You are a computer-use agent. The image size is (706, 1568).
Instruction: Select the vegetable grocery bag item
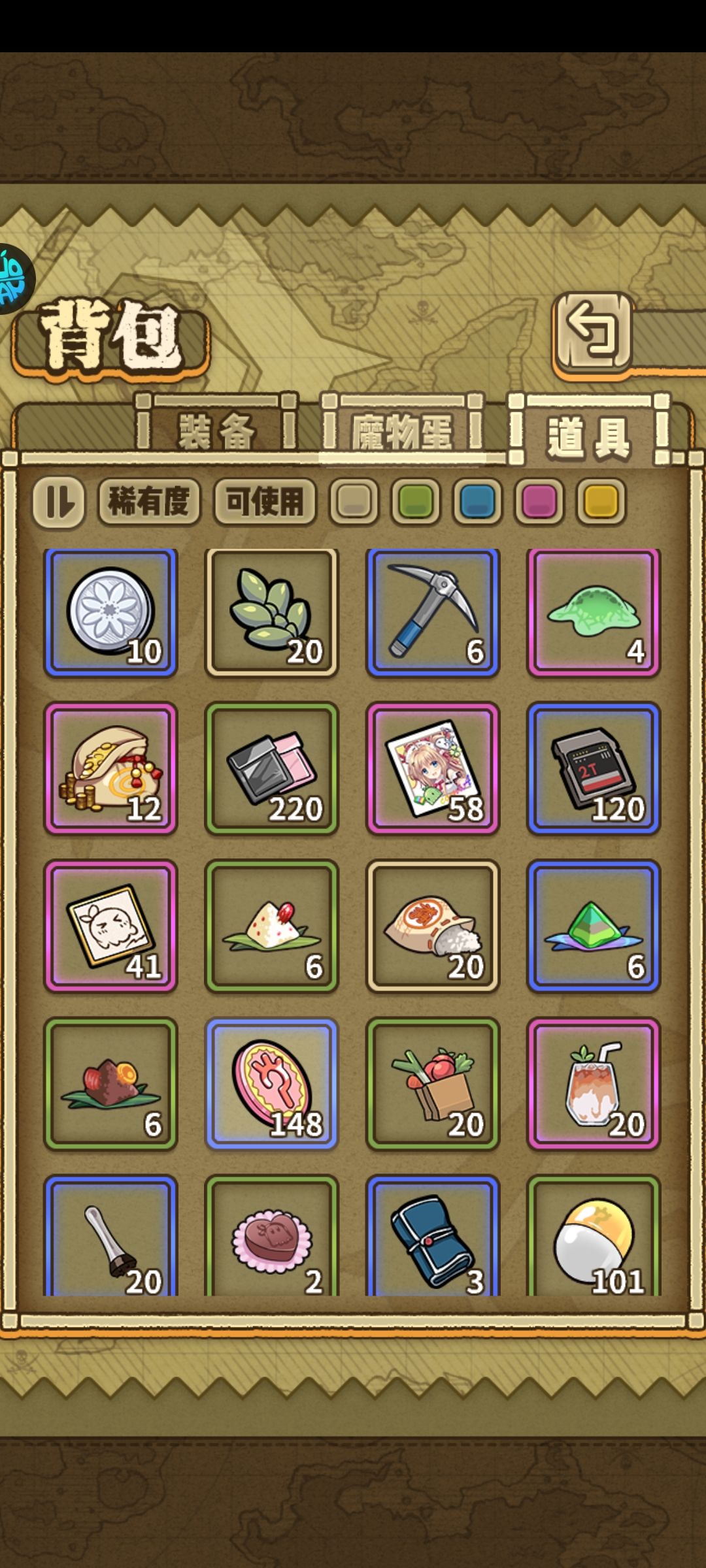[x=434, y=1083]
